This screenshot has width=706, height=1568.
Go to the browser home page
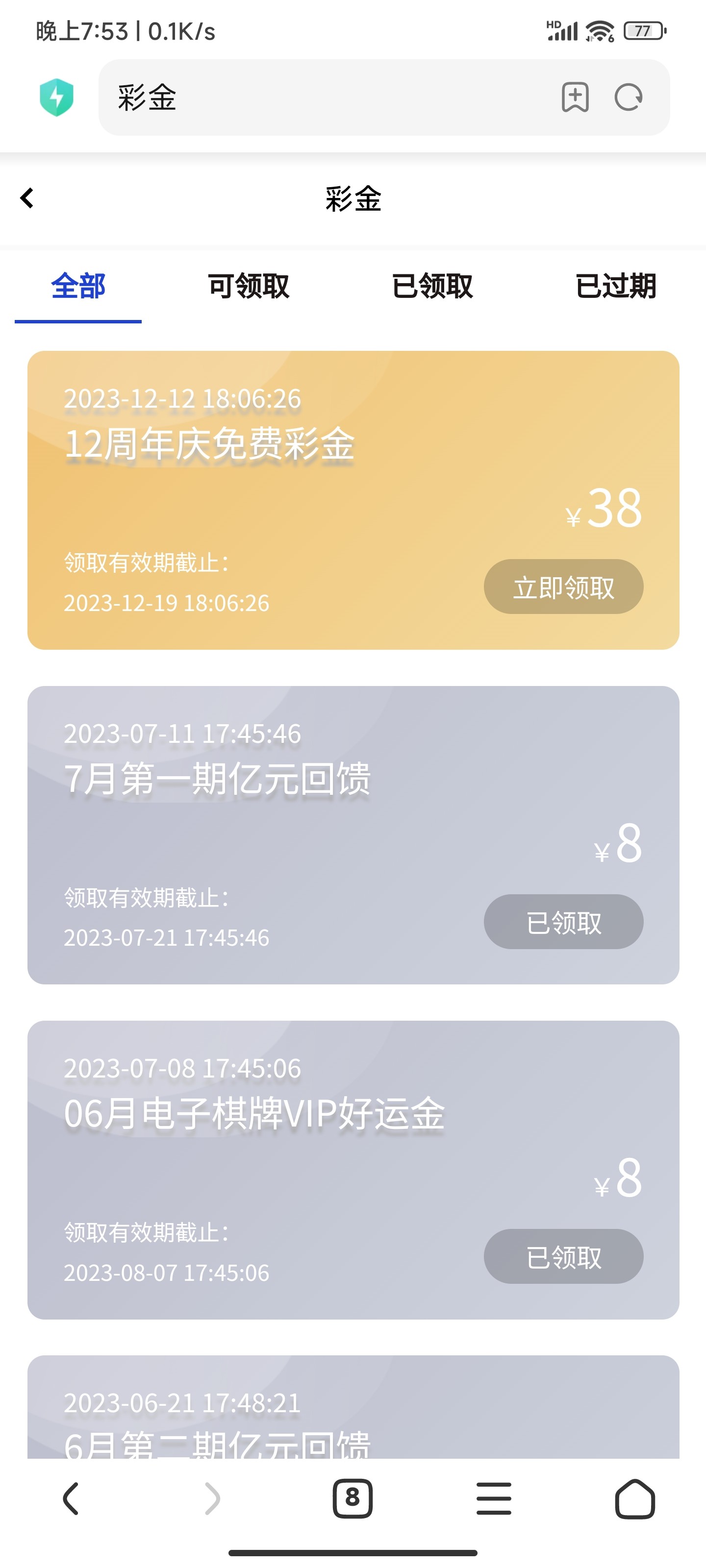pos(635,1497)
